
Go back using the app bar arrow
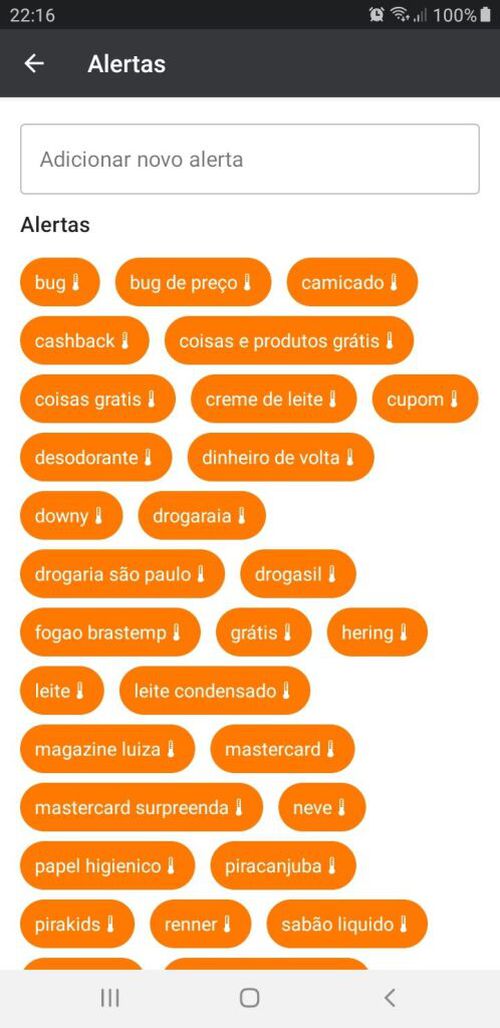point(34,64)
